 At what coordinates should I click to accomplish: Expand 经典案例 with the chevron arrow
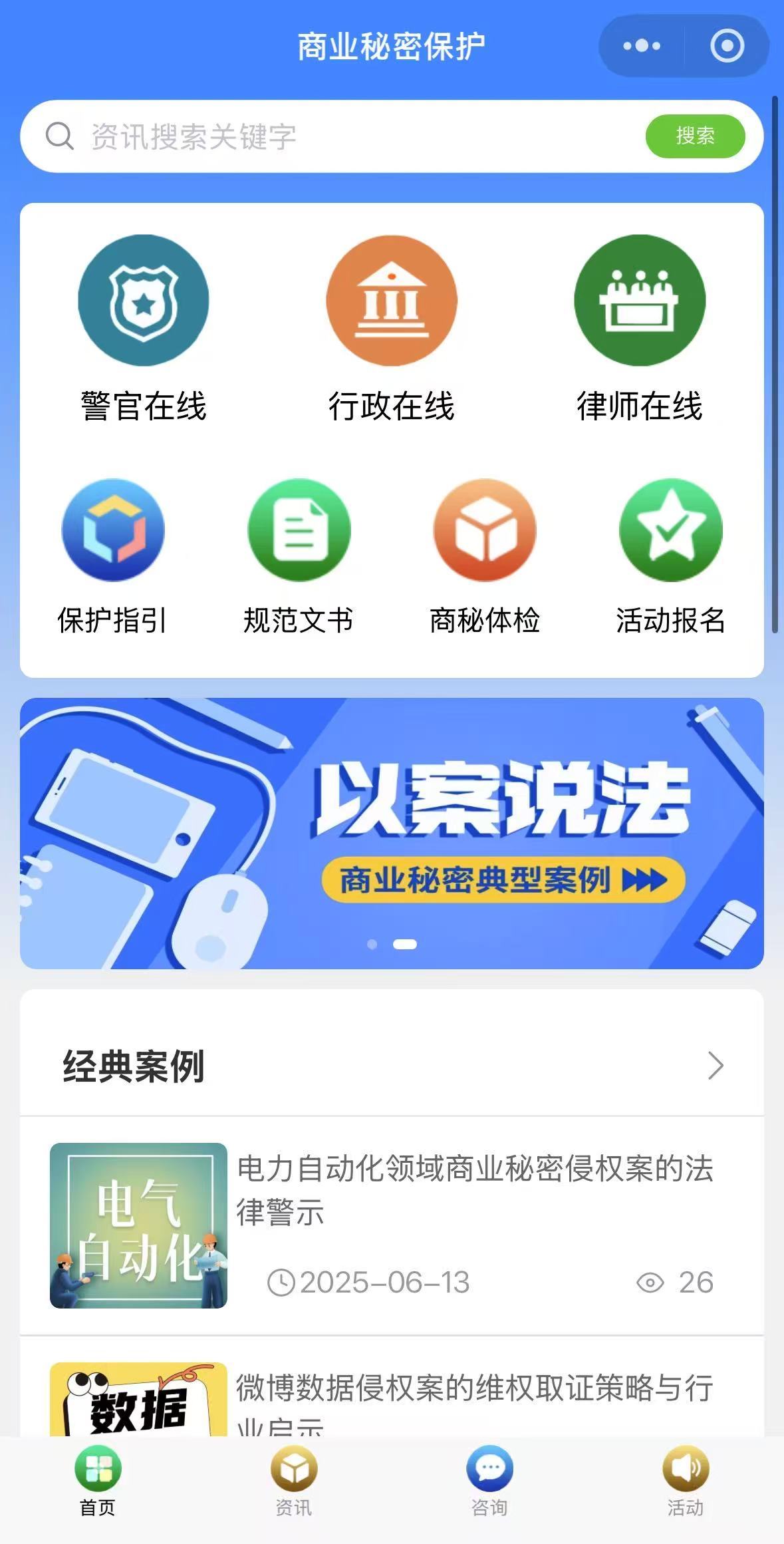[x=716, y=1066]
